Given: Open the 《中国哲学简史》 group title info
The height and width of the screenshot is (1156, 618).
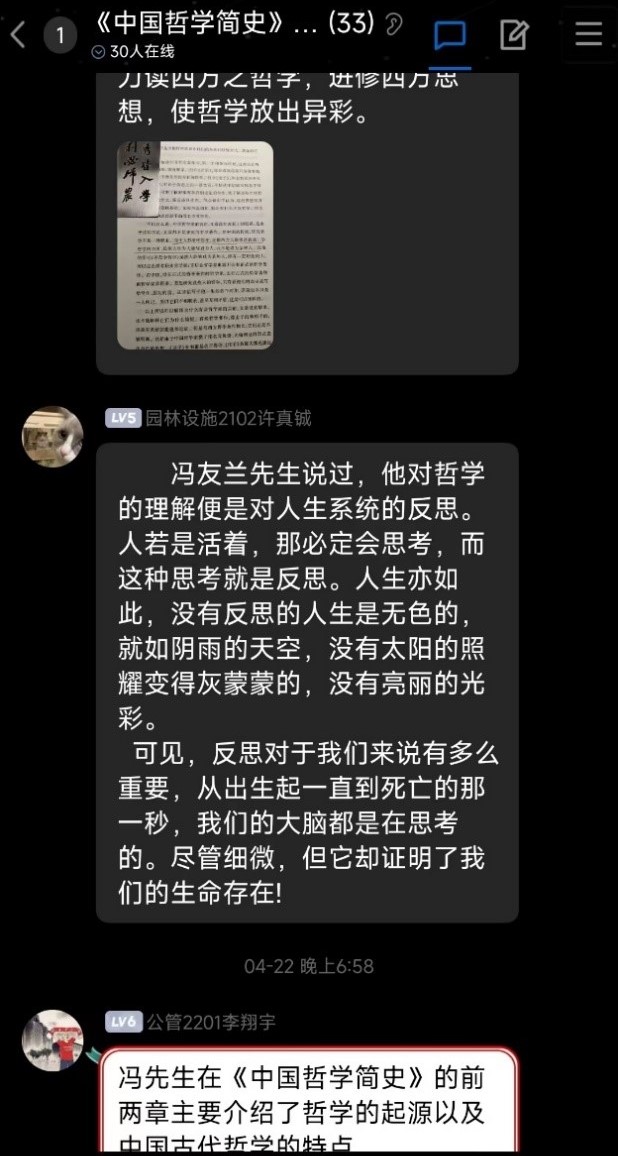Looking at the screenshot, I should [x=235, y=26].
